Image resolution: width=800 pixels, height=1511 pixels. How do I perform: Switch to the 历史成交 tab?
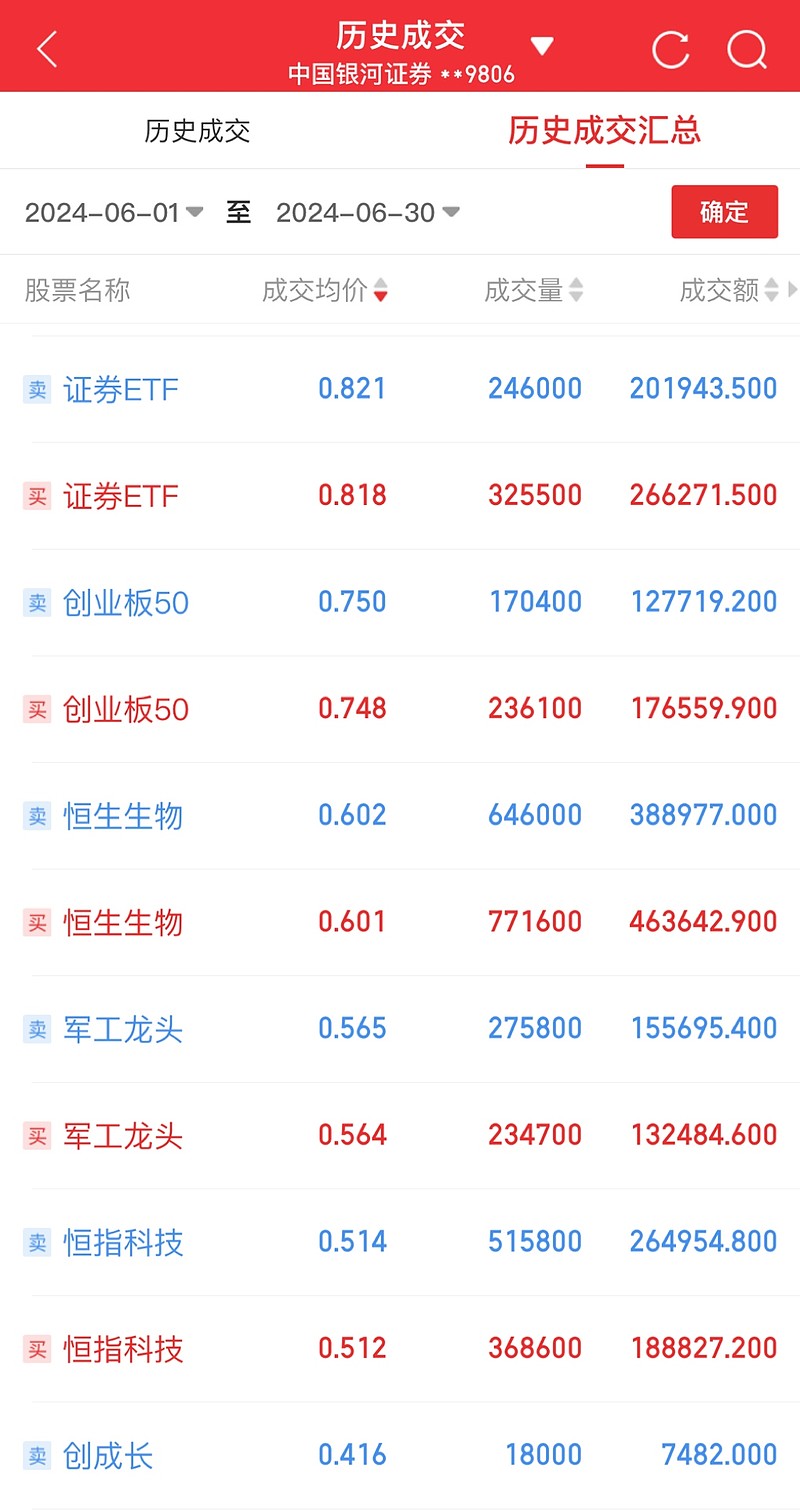(197, 131)
